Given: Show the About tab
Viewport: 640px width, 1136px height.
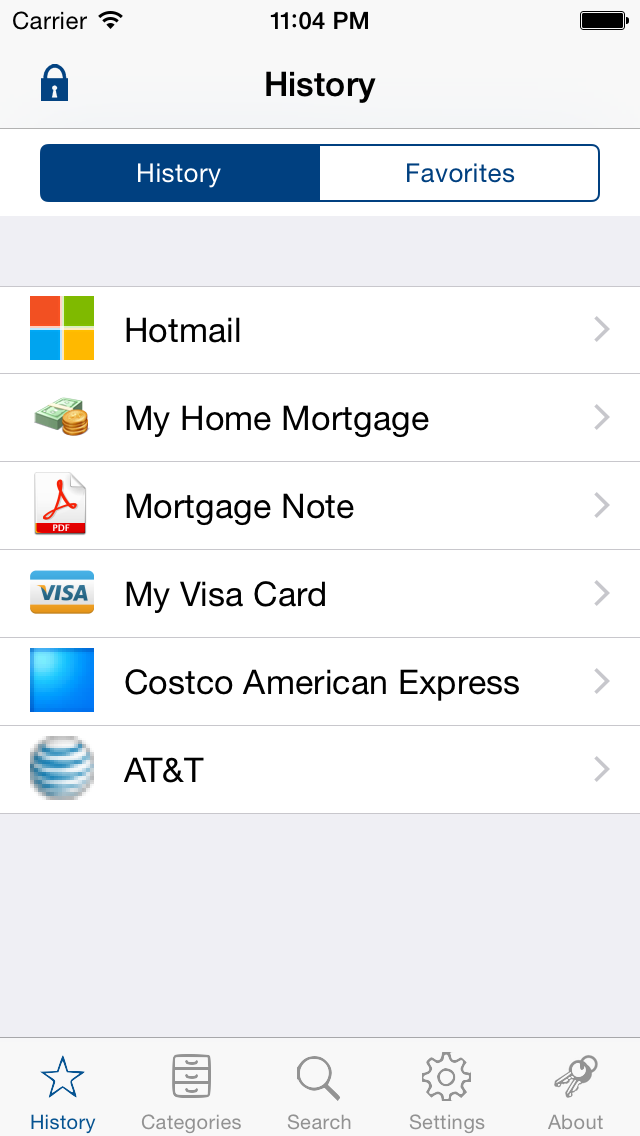Looking at the screenshot, I should [x=575, y=1092].
